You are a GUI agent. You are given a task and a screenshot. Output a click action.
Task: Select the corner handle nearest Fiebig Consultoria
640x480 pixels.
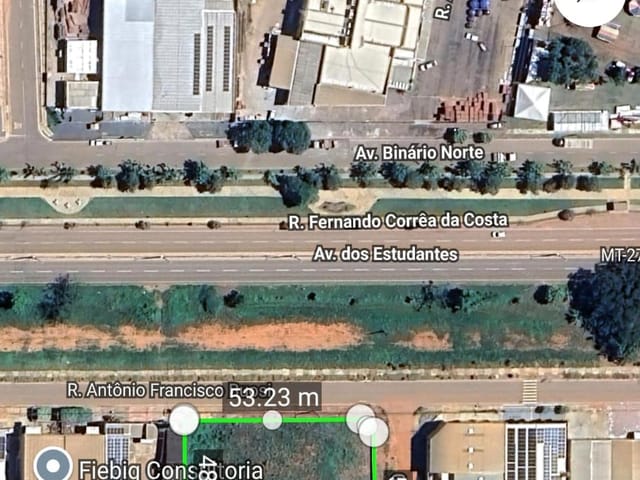click(184, 420)
